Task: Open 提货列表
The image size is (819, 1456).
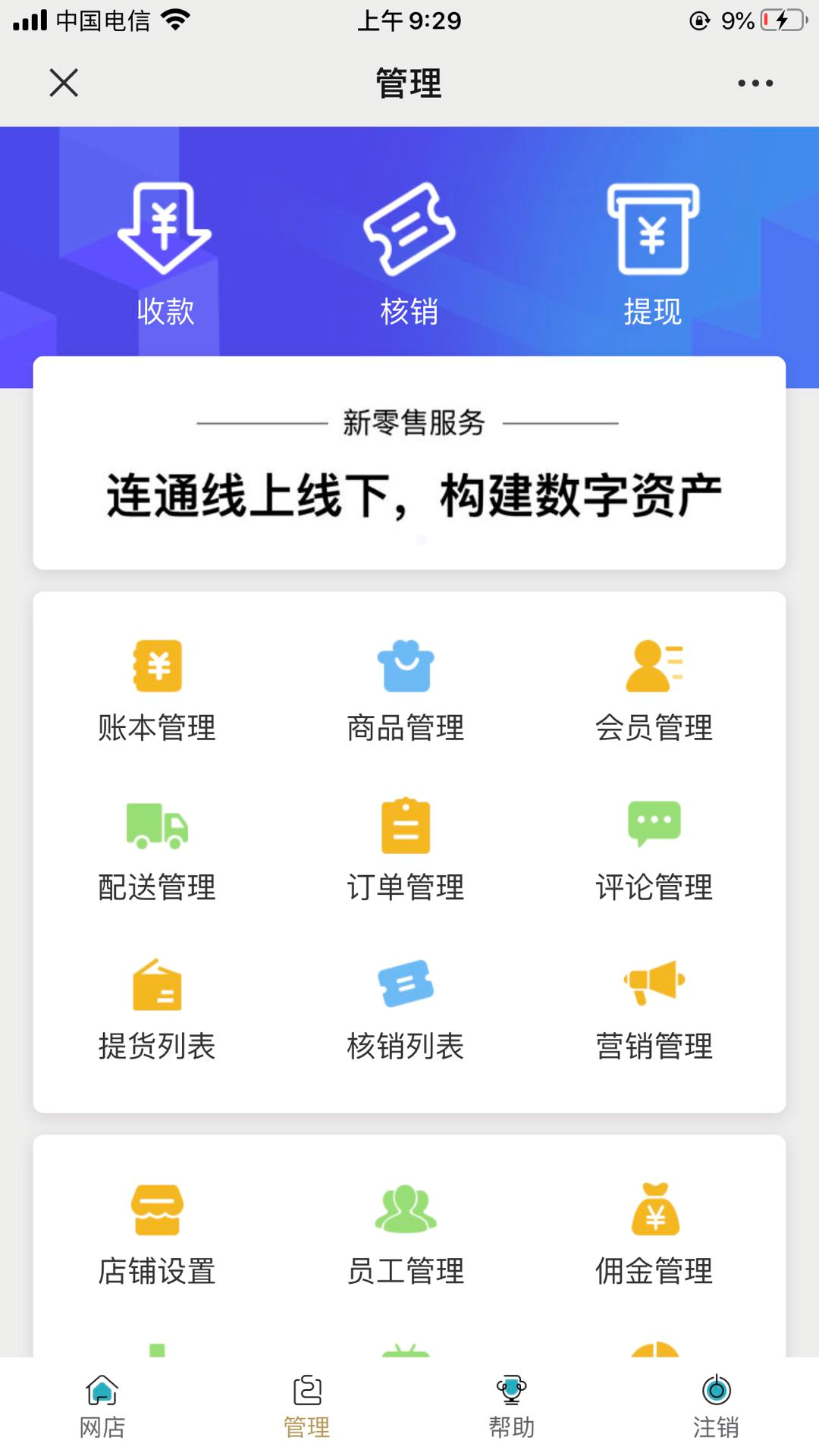Action: coord(157,1009)
